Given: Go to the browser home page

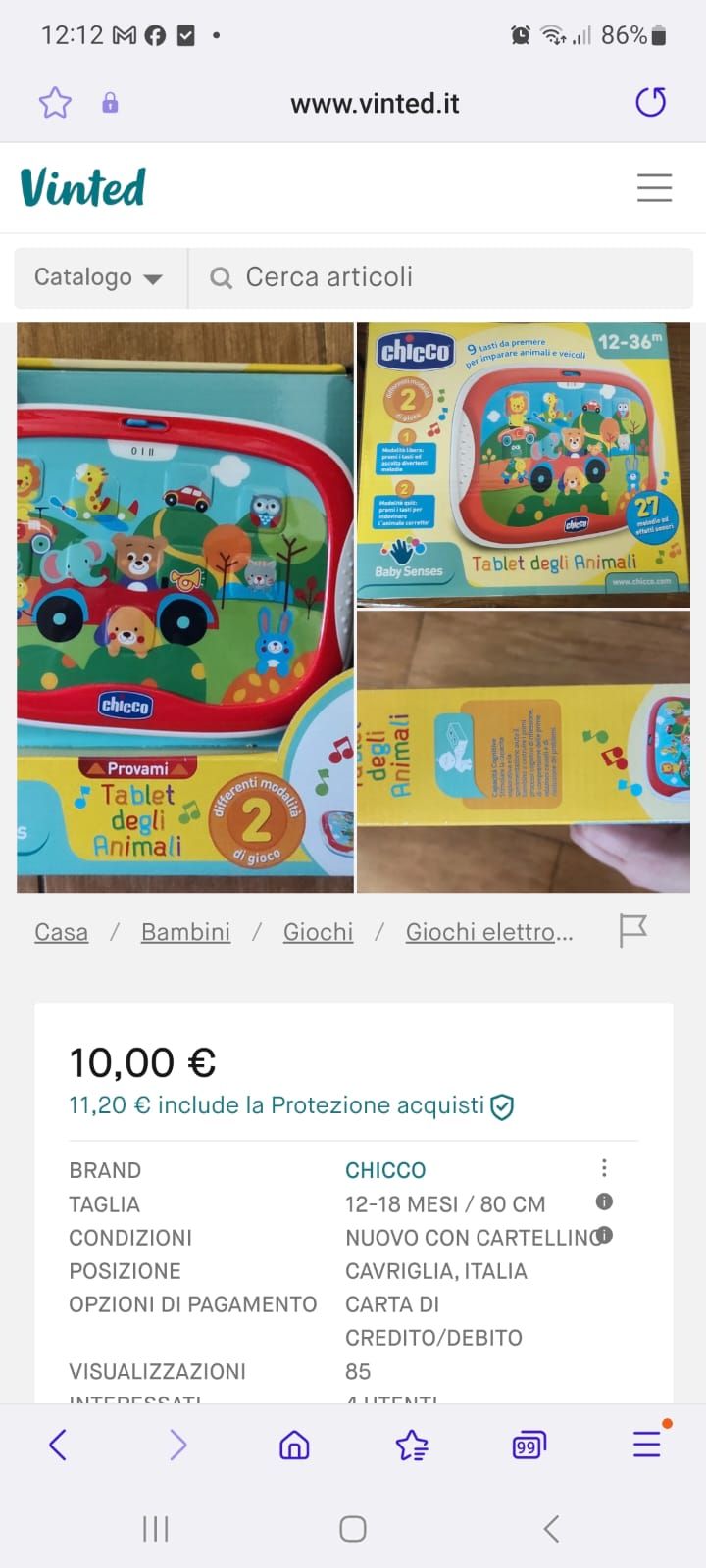Looking at the screenshot, I should pos(294,1445).
